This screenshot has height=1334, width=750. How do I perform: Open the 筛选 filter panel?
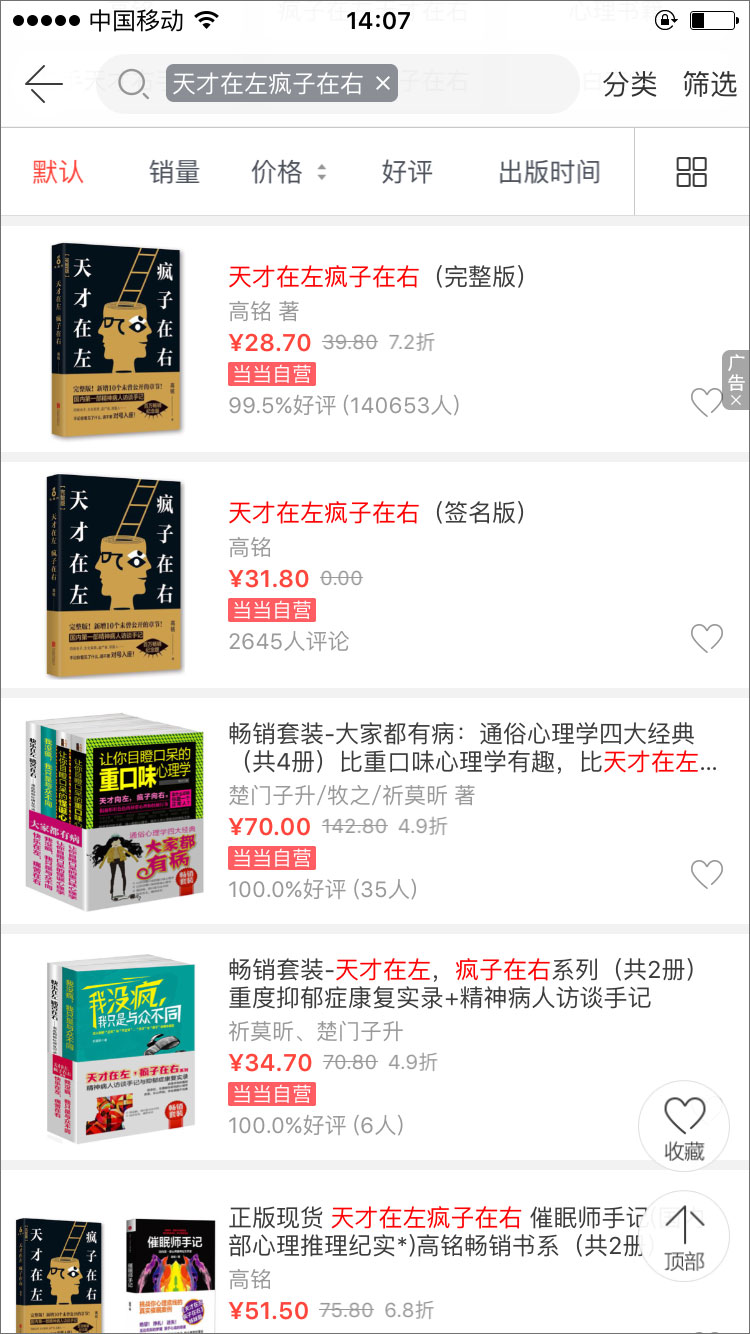[x=710, y=84]
